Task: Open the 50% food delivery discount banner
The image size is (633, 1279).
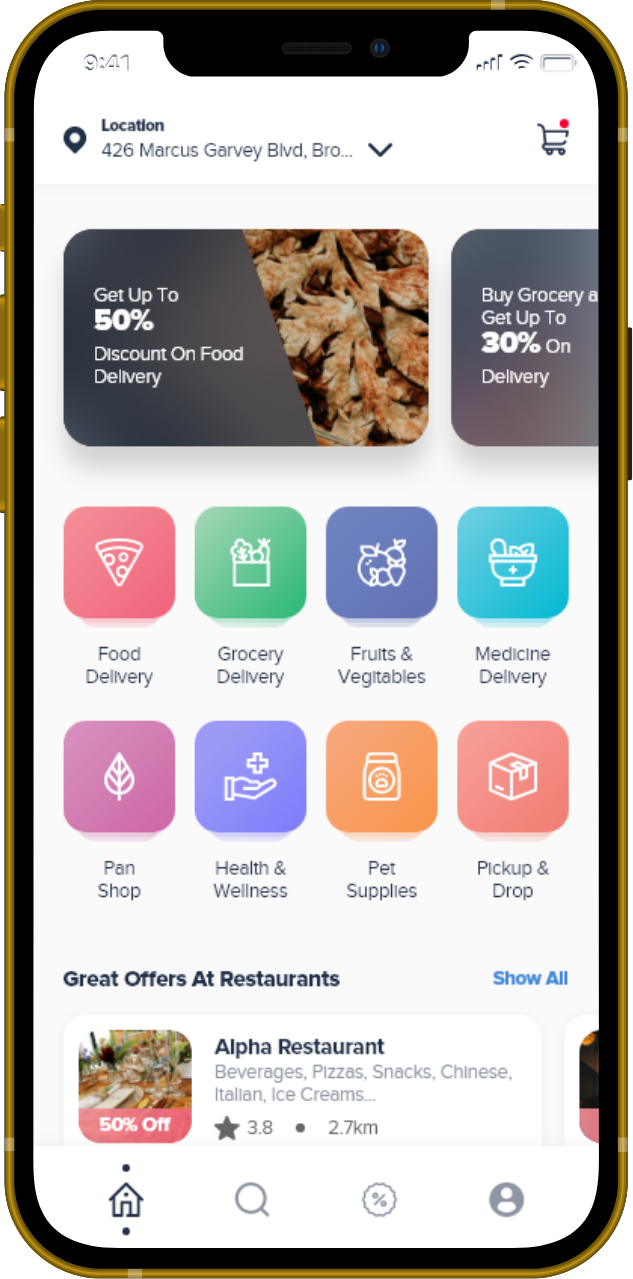Action: [245, 337]
